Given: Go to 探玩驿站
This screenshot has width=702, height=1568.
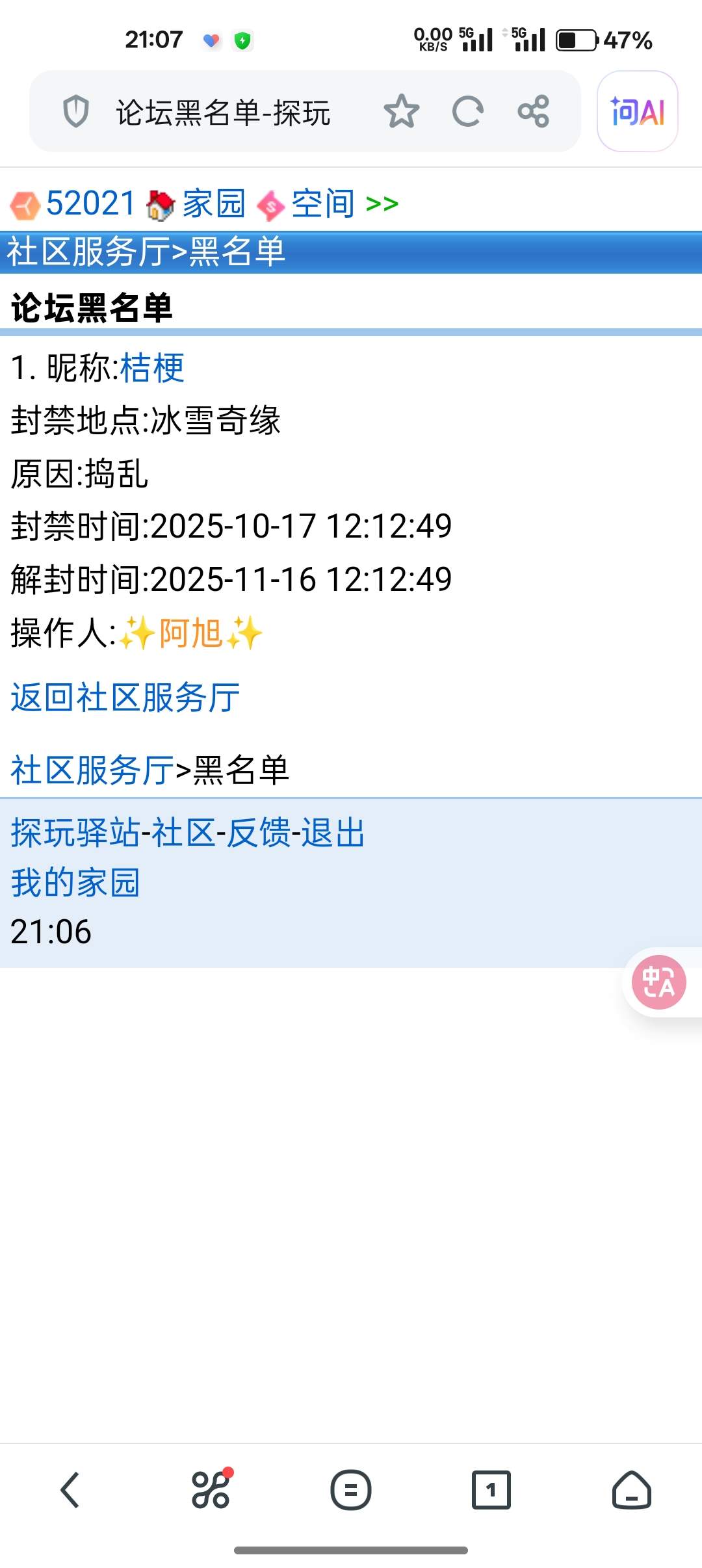Looking at the screenshot, I should coord(75,833).
